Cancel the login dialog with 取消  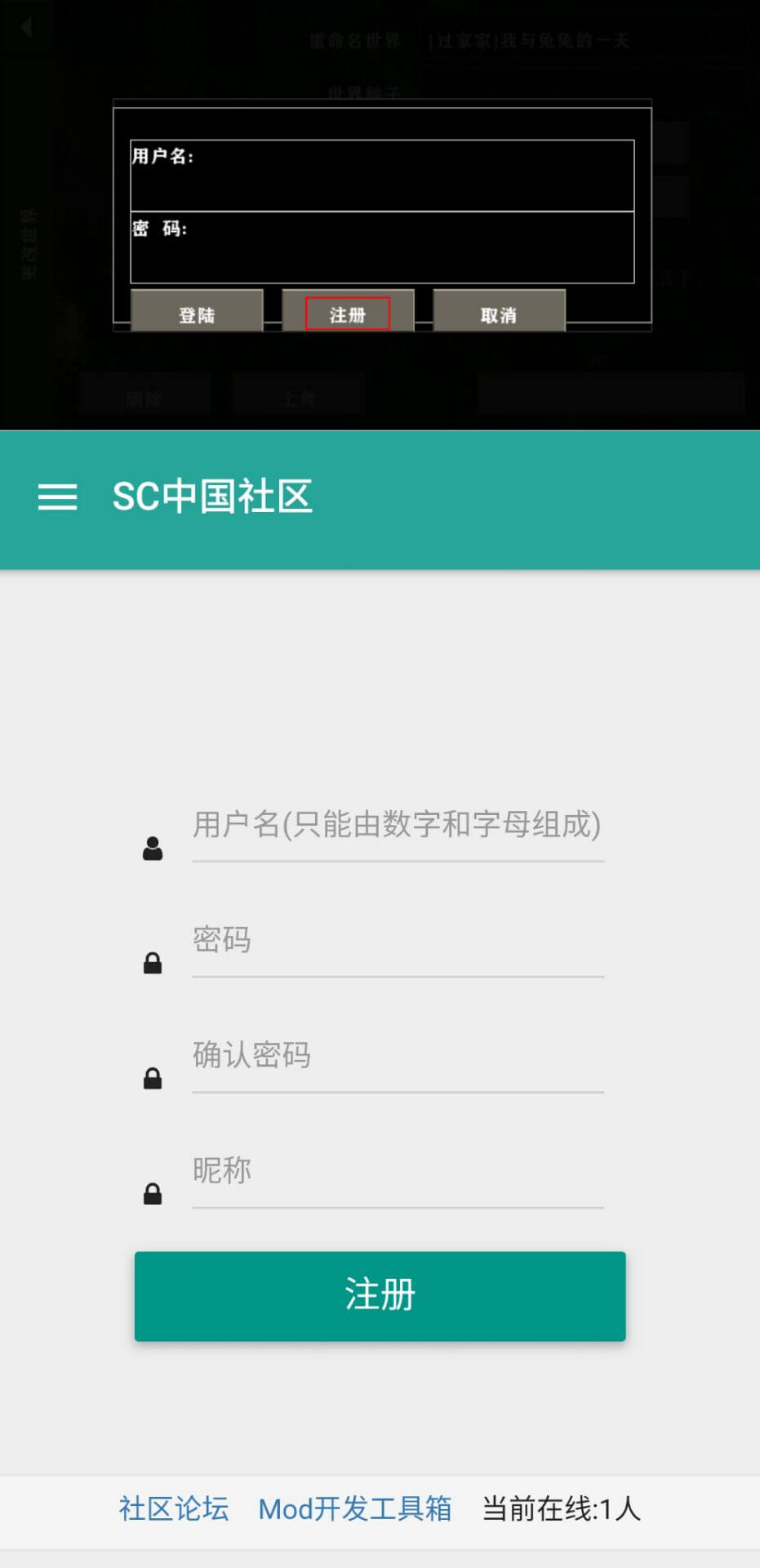coord(499,314)
